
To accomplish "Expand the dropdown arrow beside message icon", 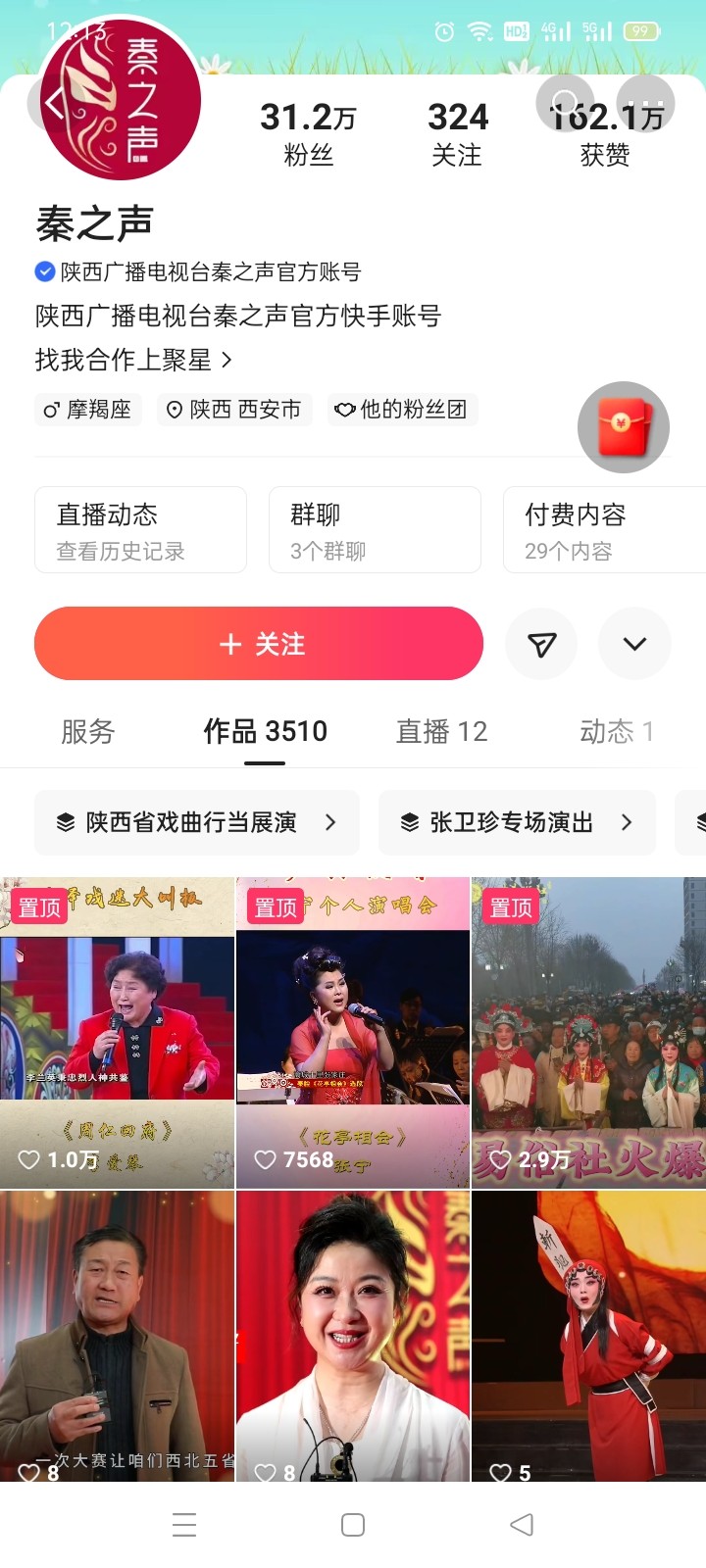I will [634, 644].
